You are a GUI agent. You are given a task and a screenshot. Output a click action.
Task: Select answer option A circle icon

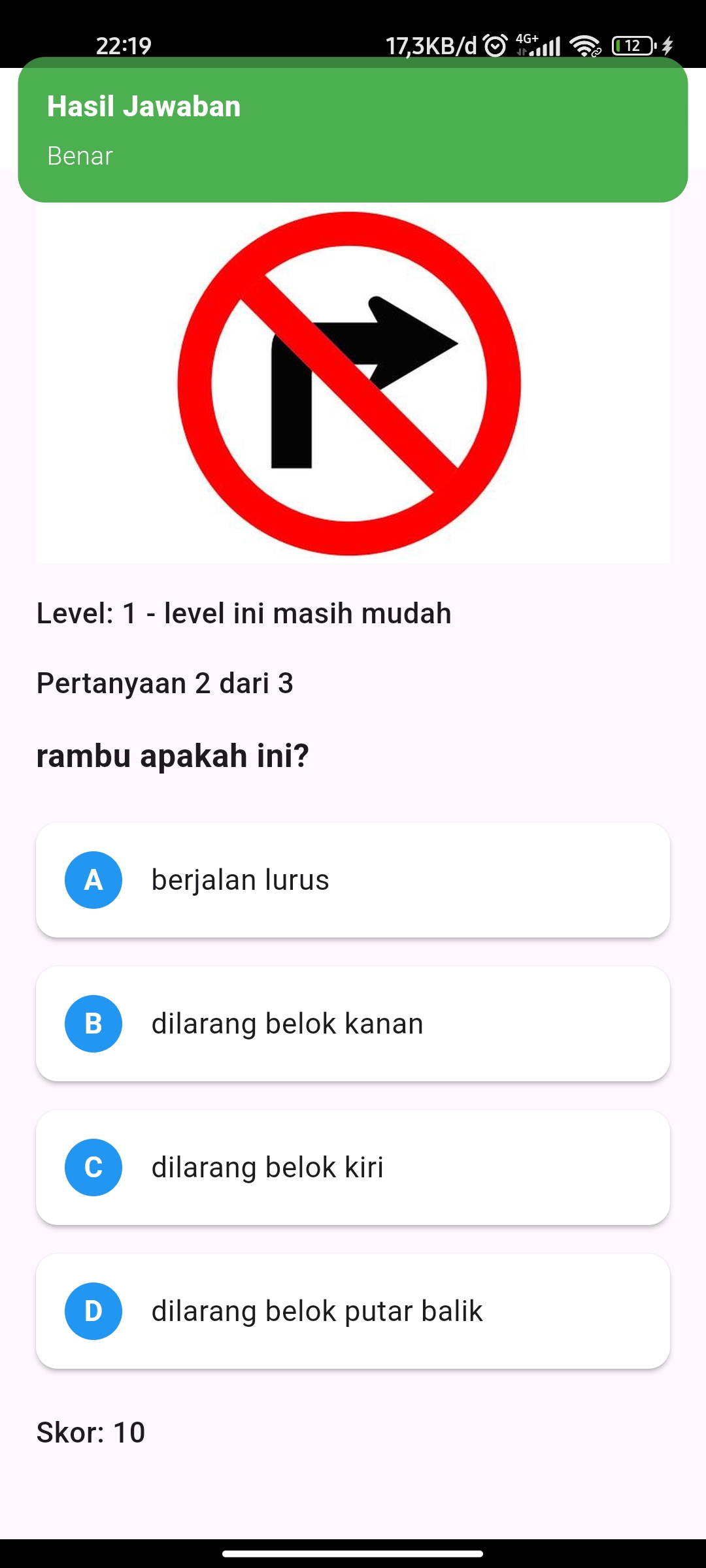coord(93,880)
